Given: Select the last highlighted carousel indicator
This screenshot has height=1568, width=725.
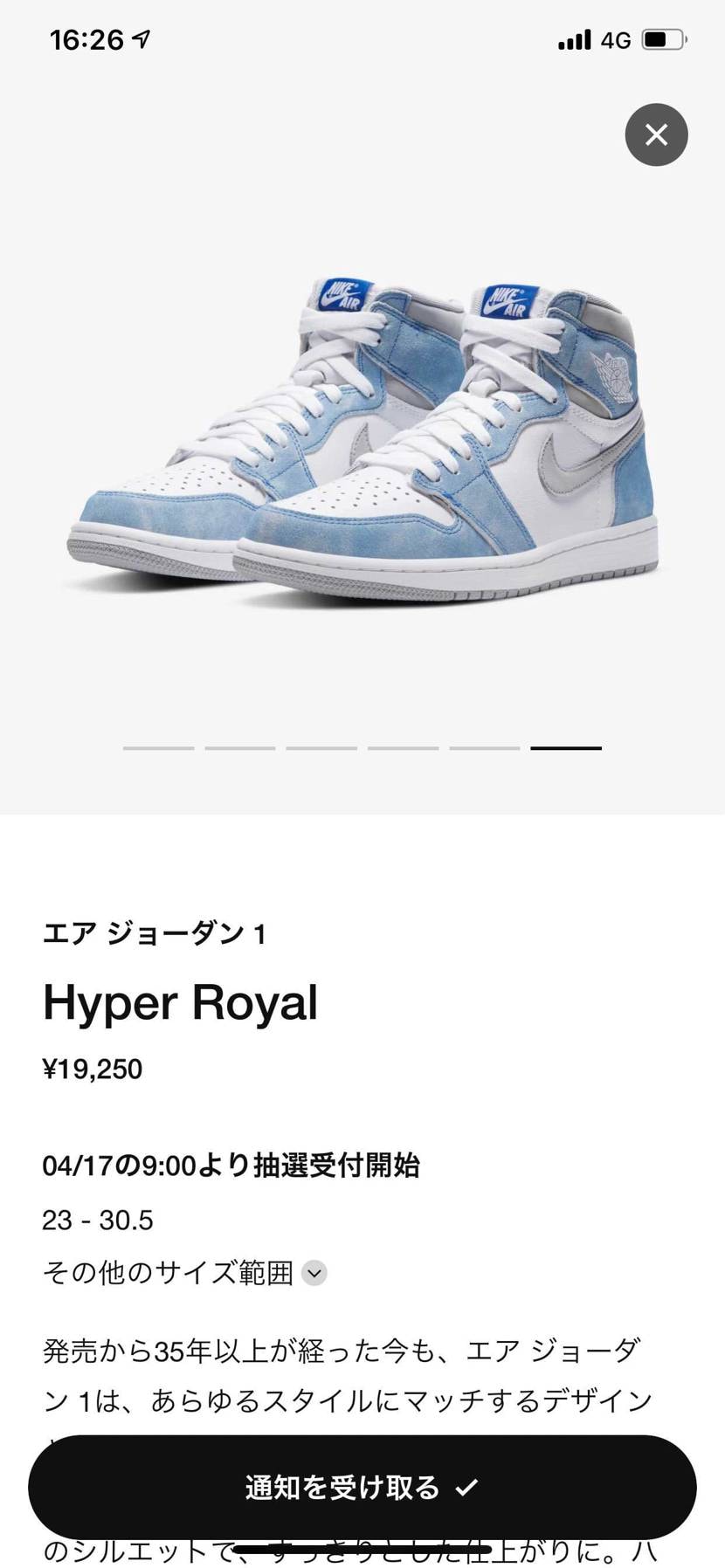Looking at the screenshot, I should (568, 746).
